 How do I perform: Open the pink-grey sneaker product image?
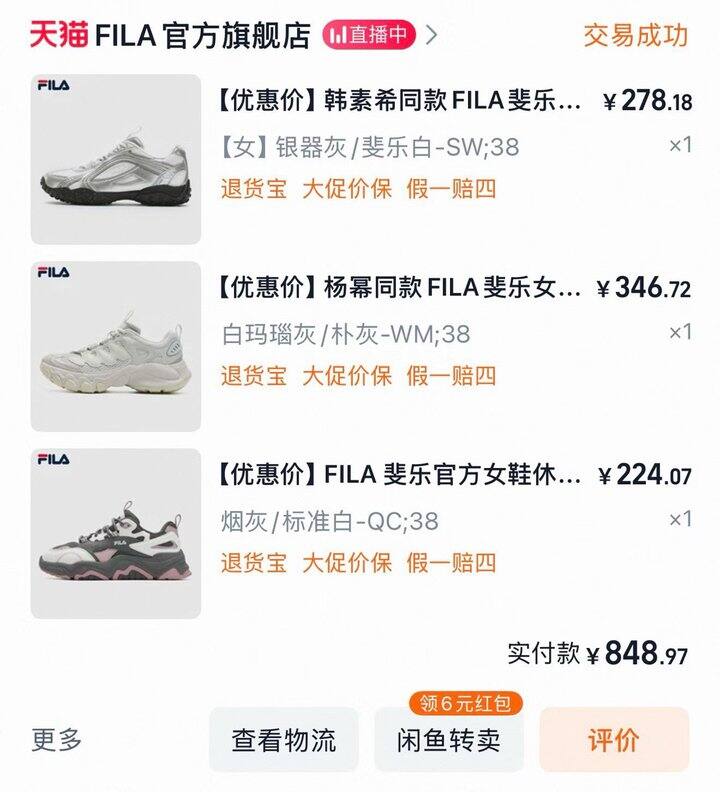(x=116, y=533)
